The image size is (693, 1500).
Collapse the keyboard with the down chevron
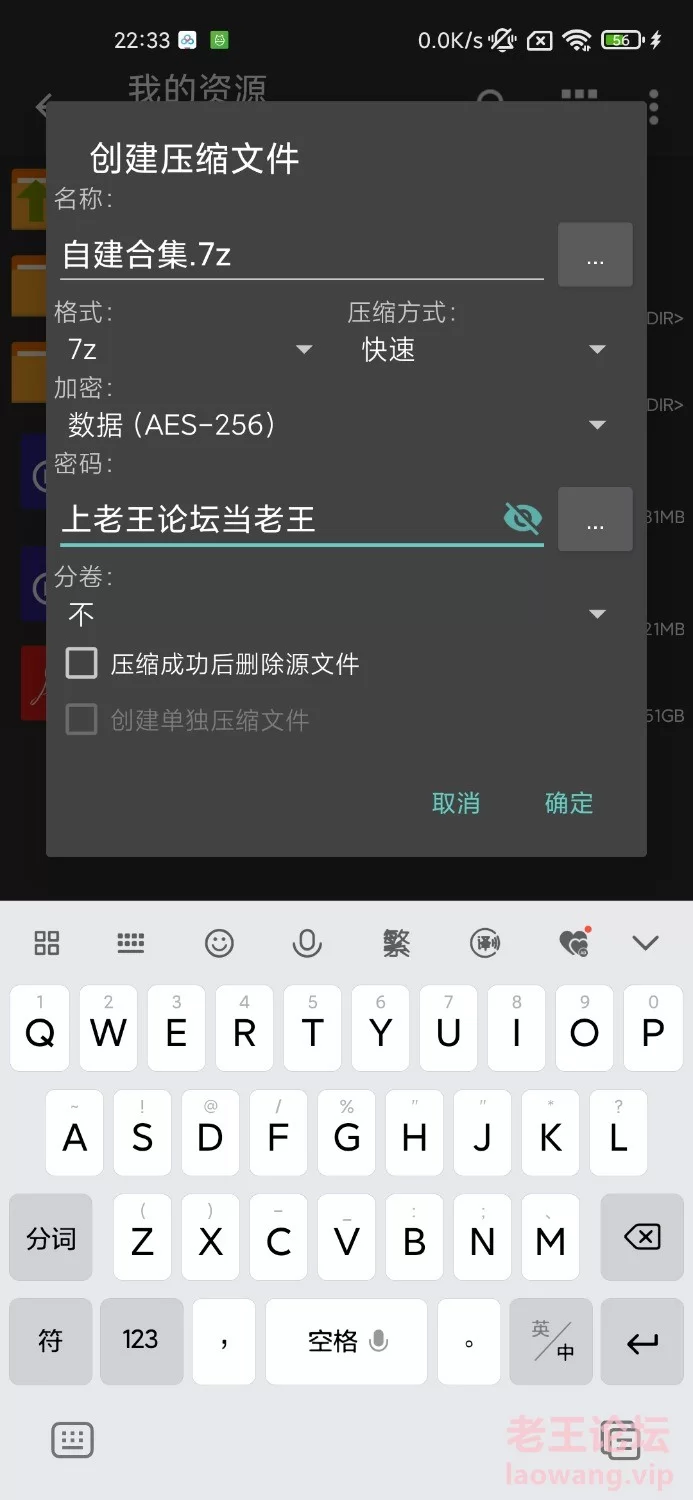pyautogui.click(x=645, y=942)
